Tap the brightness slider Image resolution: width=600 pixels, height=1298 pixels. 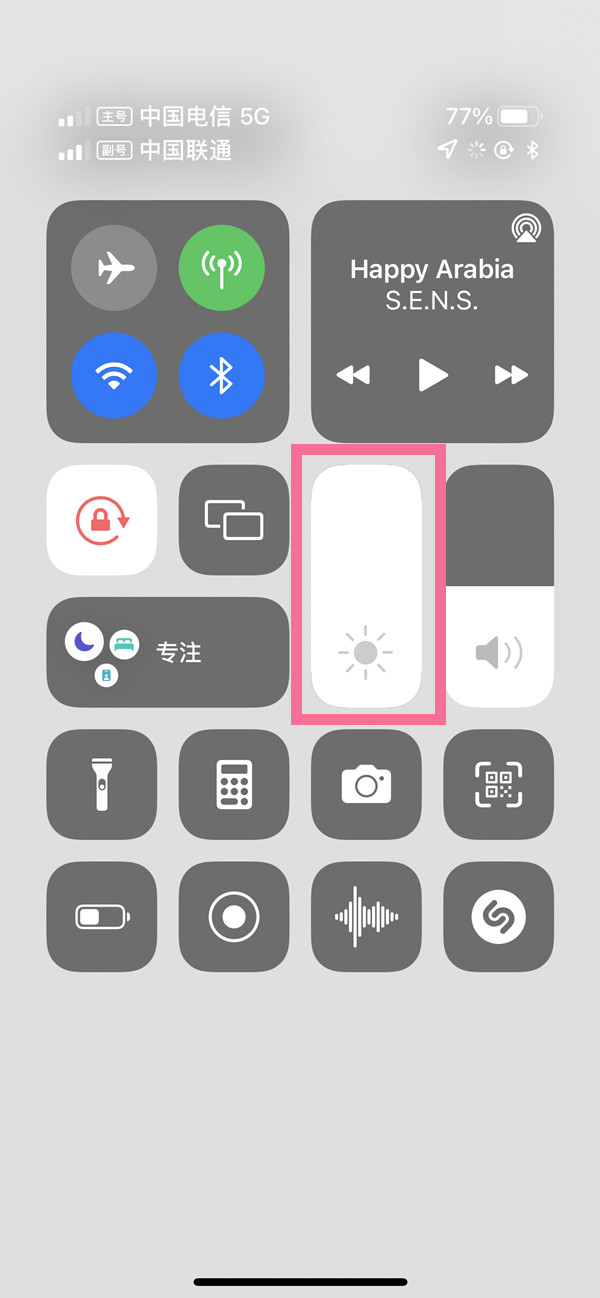click(x=366, y=586)
